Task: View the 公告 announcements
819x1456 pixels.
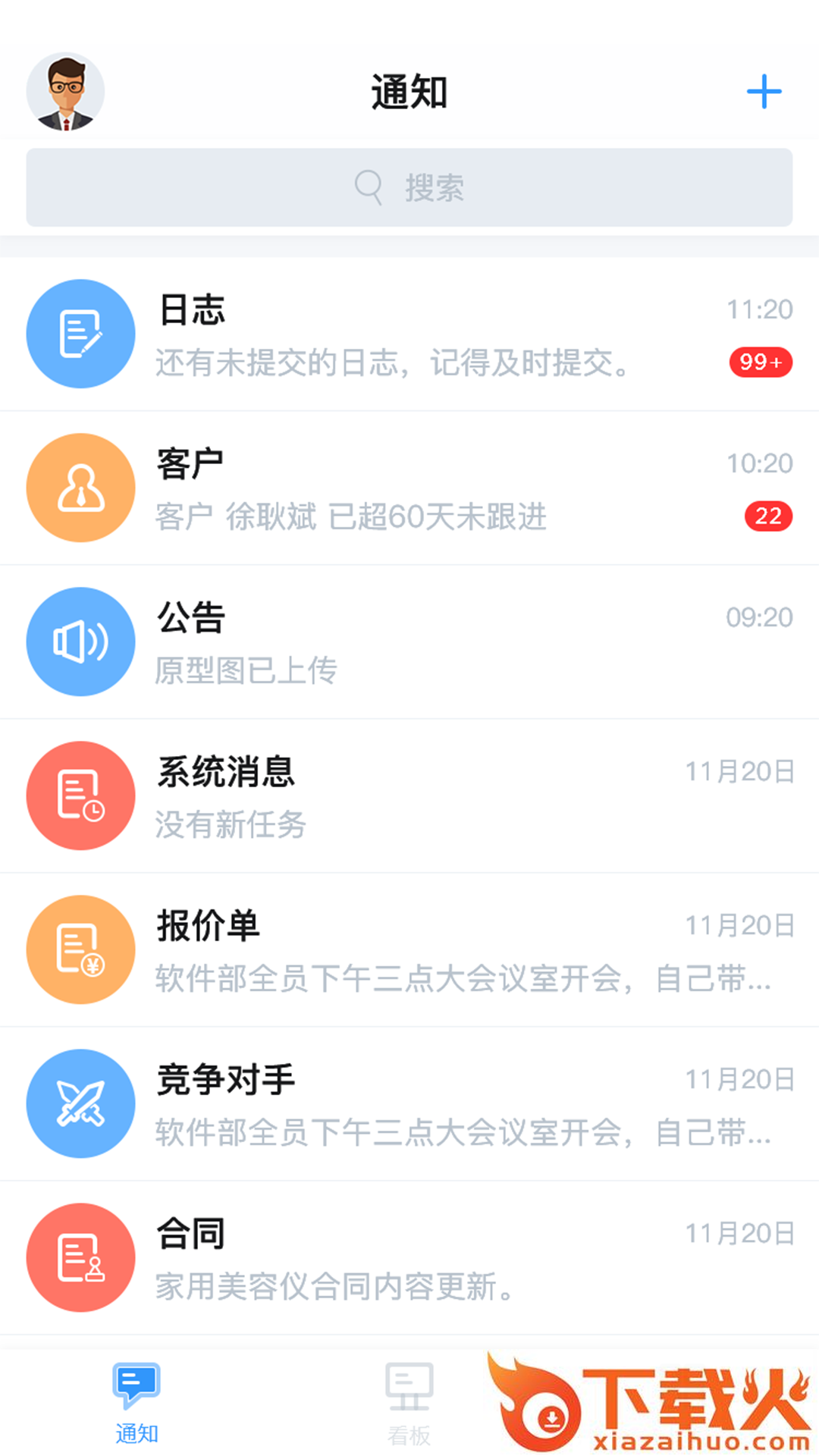Action: pyautogui.click(x=409, y=642)
